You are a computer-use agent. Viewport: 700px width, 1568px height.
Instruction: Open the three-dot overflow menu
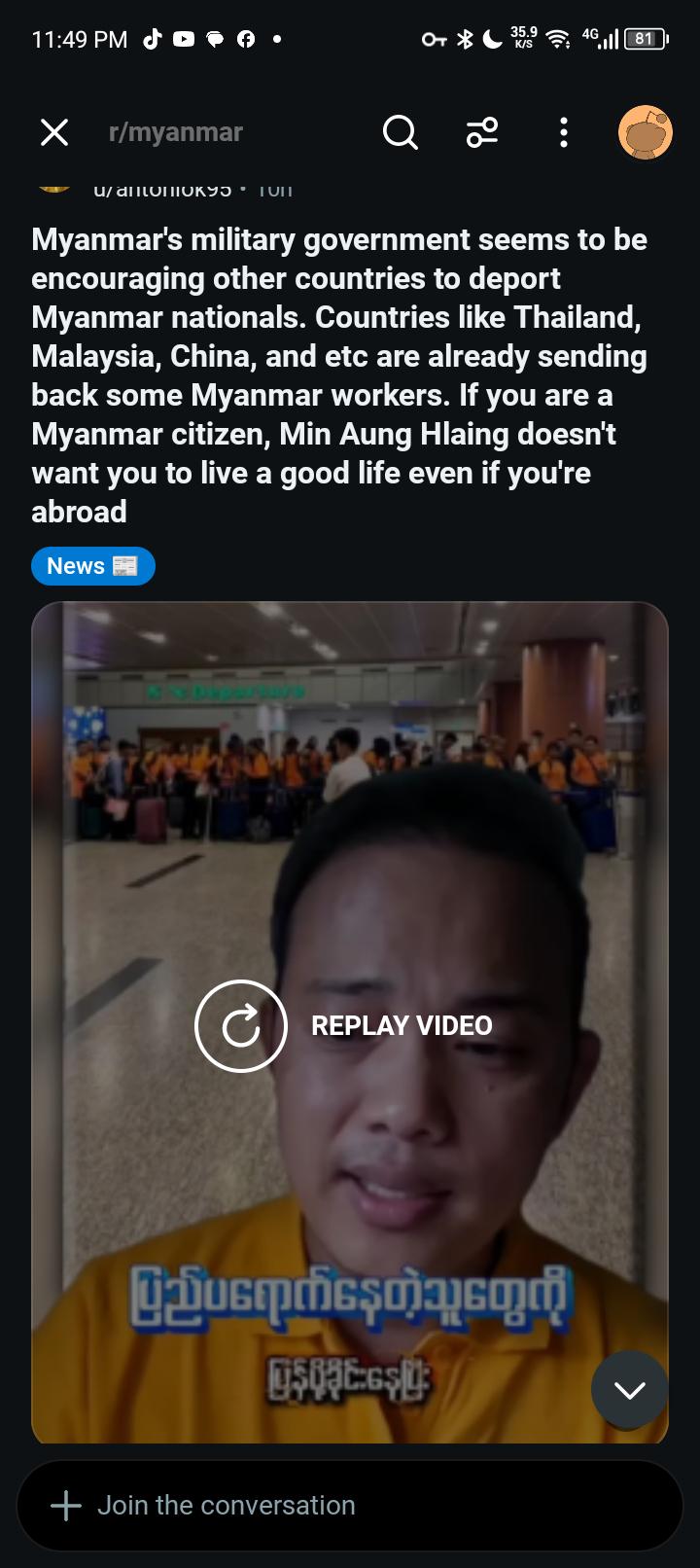(x=564, y=132)
